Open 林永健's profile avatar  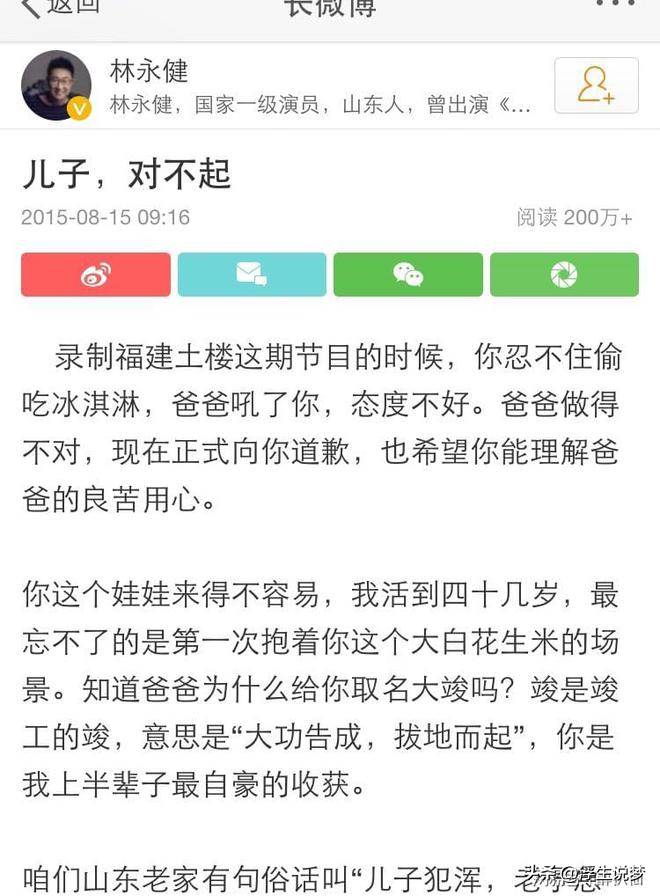[x=56, y=85]
